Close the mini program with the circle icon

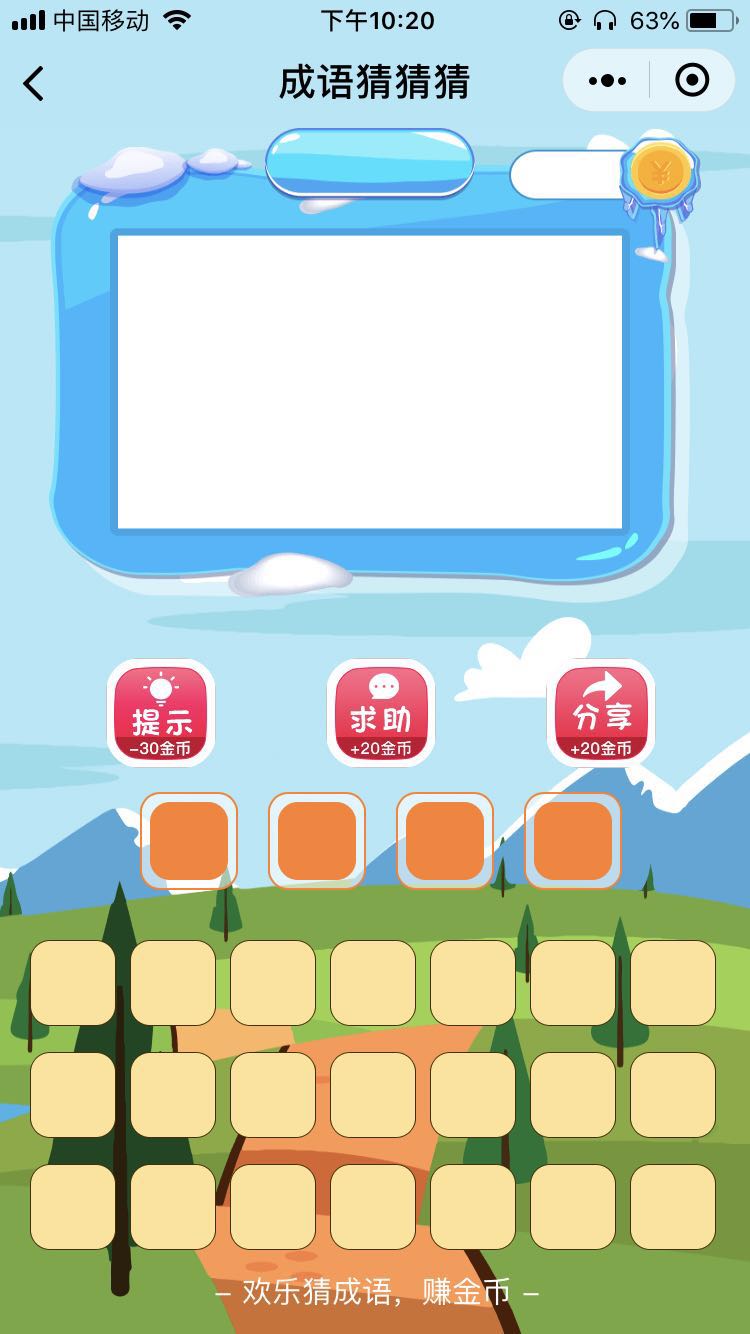pyautogui.click(x=692, y=81)
